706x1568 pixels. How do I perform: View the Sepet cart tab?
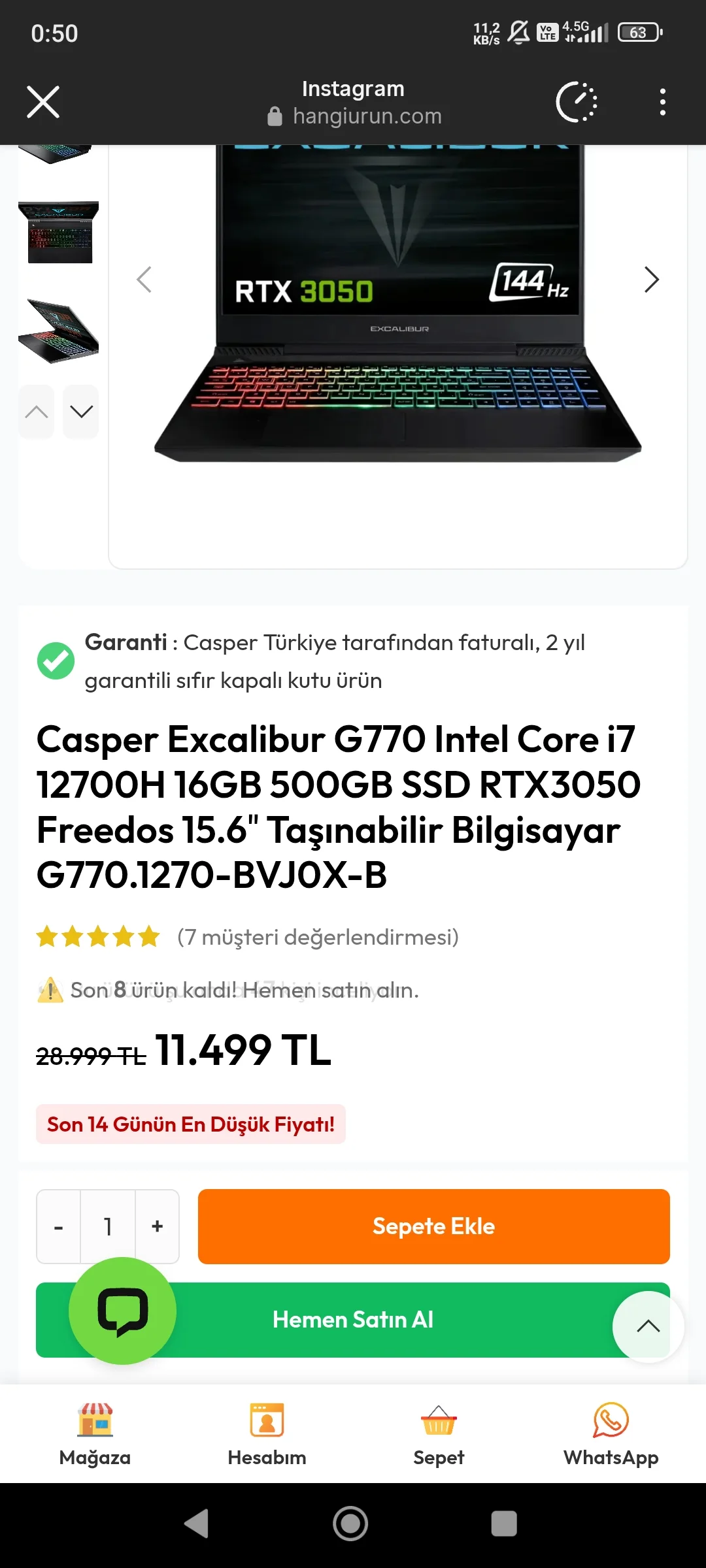439,1433
